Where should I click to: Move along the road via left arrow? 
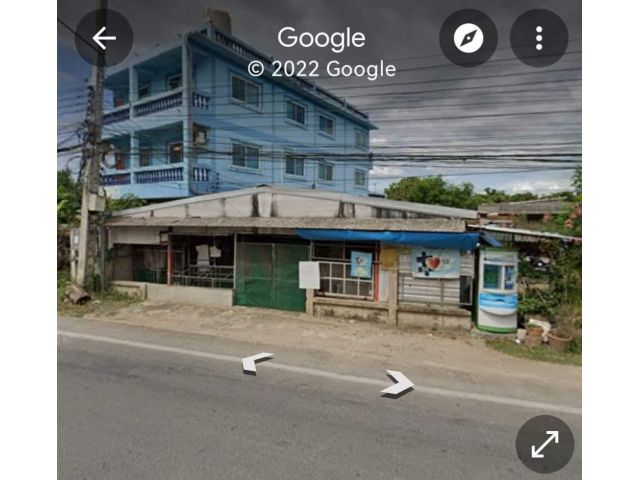[256, 362]
